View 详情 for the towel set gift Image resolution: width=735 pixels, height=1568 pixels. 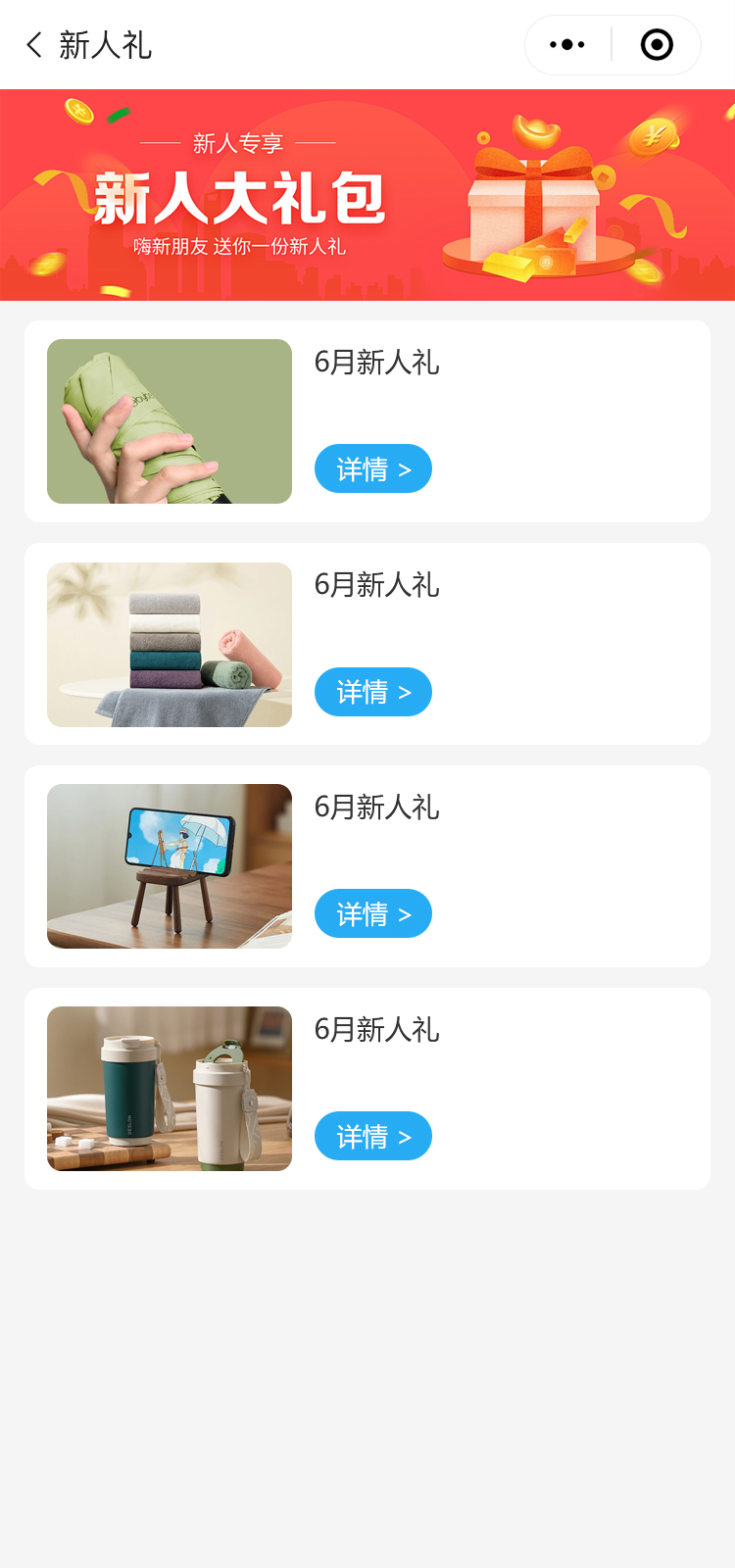pyautogui.click(x=373, y=692)
